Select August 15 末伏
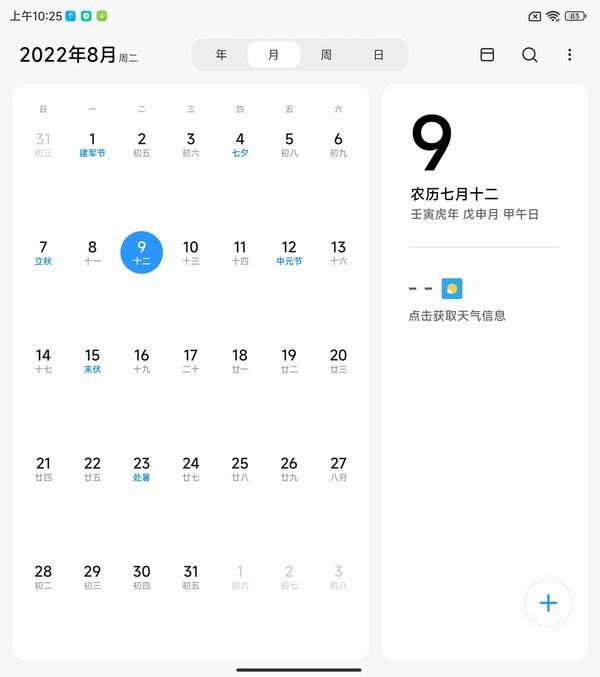Viewport: 600px width, 677px height. click(92, 360)
